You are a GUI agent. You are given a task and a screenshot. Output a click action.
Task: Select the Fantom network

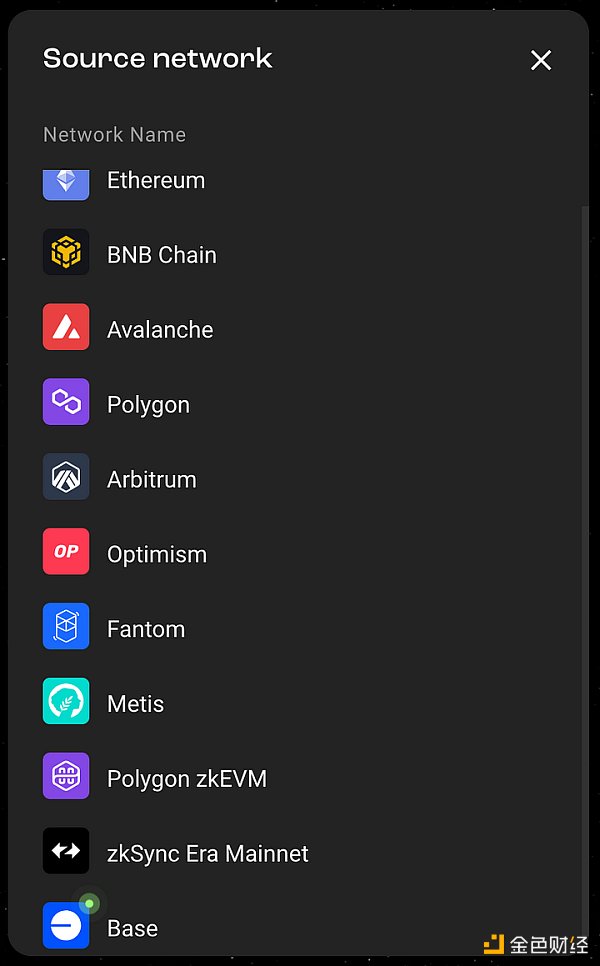pyautogui.click(x=146, y=630)
